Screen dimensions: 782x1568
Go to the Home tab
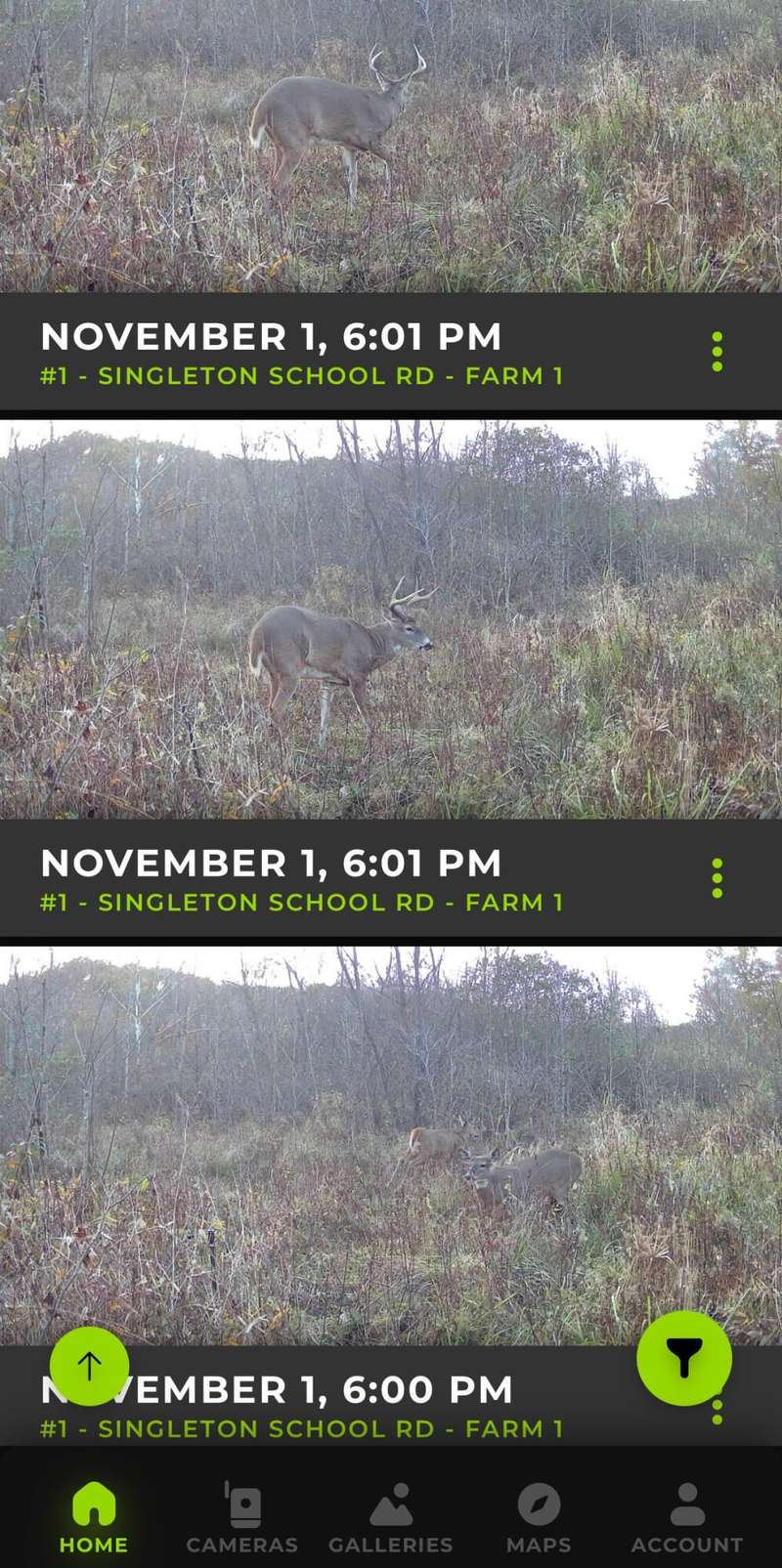pyautogui.click(x=94, y=1517)
